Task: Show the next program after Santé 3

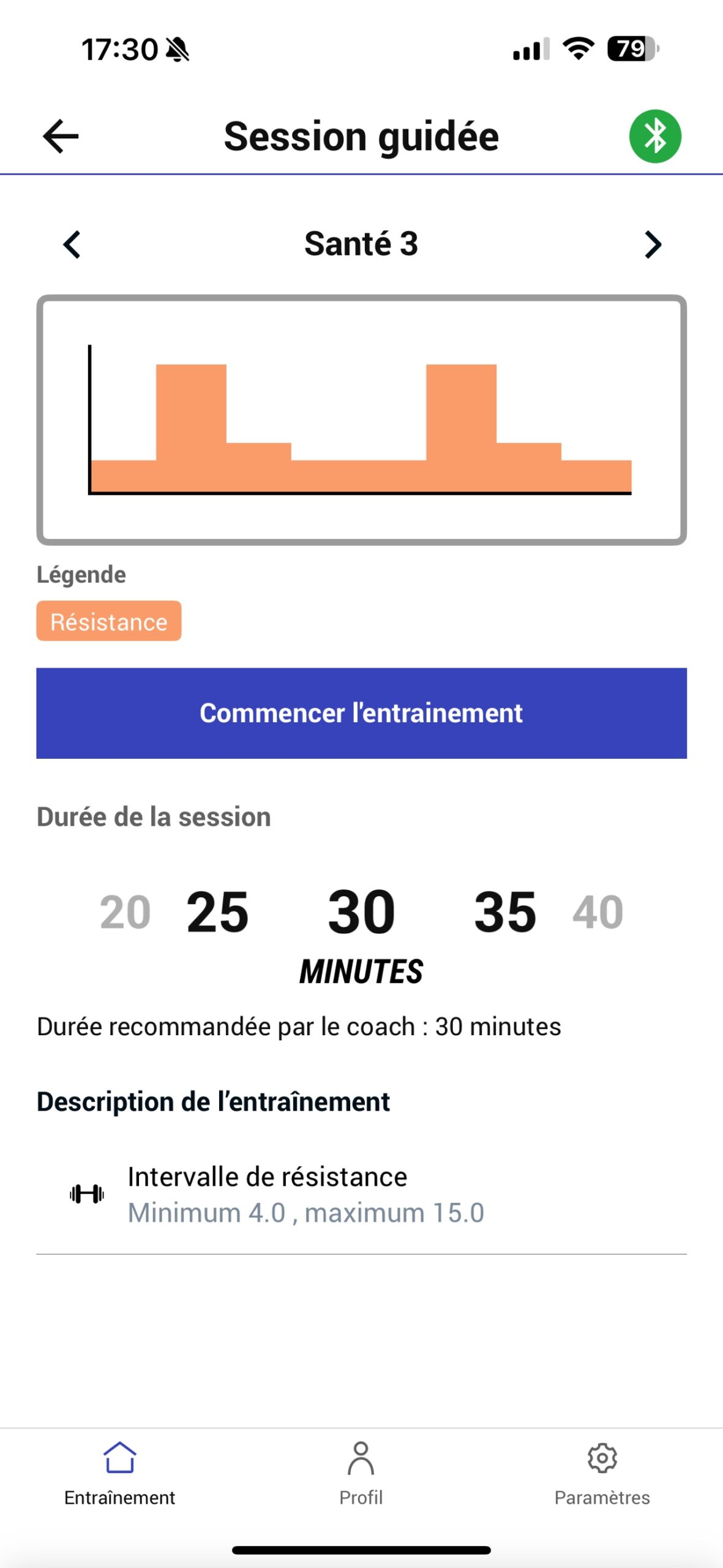Action: [x=653, y=244]
